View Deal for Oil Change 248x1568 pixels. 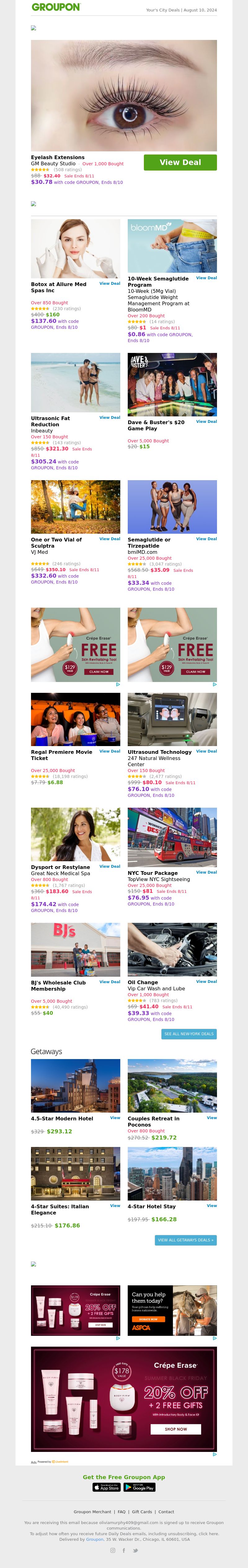tap(206, 981)
